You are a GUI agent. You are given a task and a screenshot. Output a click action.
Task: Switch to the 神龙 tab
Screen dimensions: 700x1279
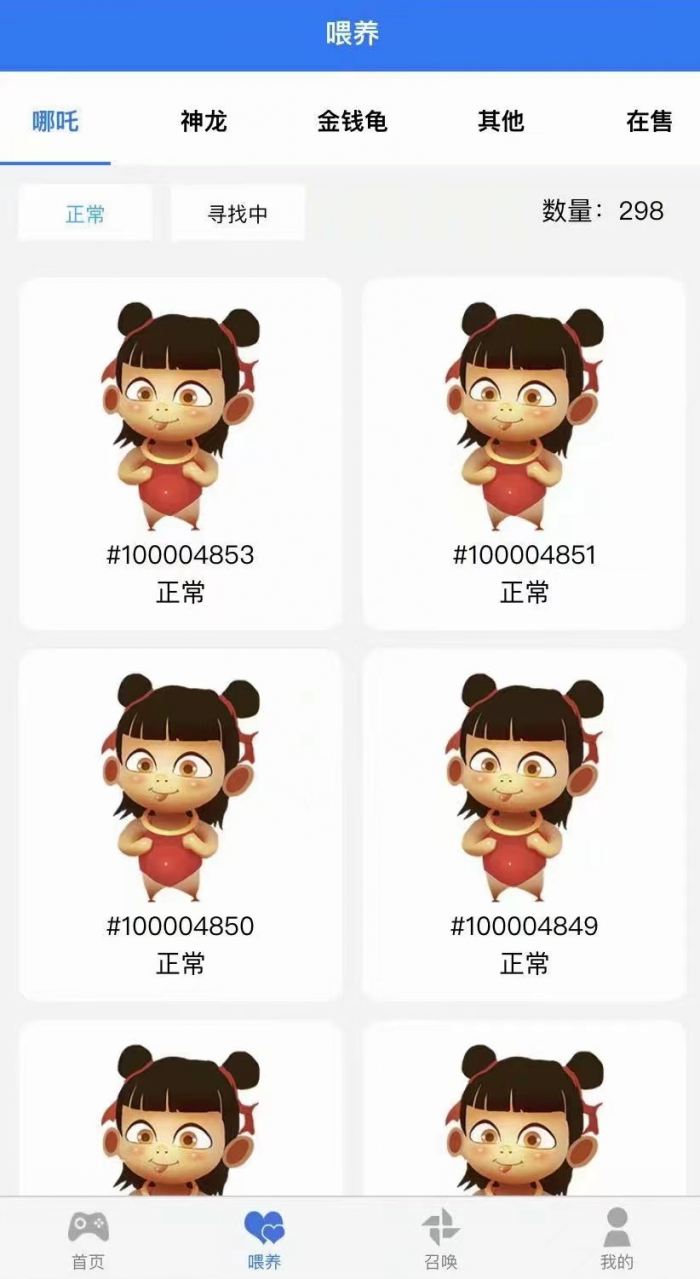[204, 121]
